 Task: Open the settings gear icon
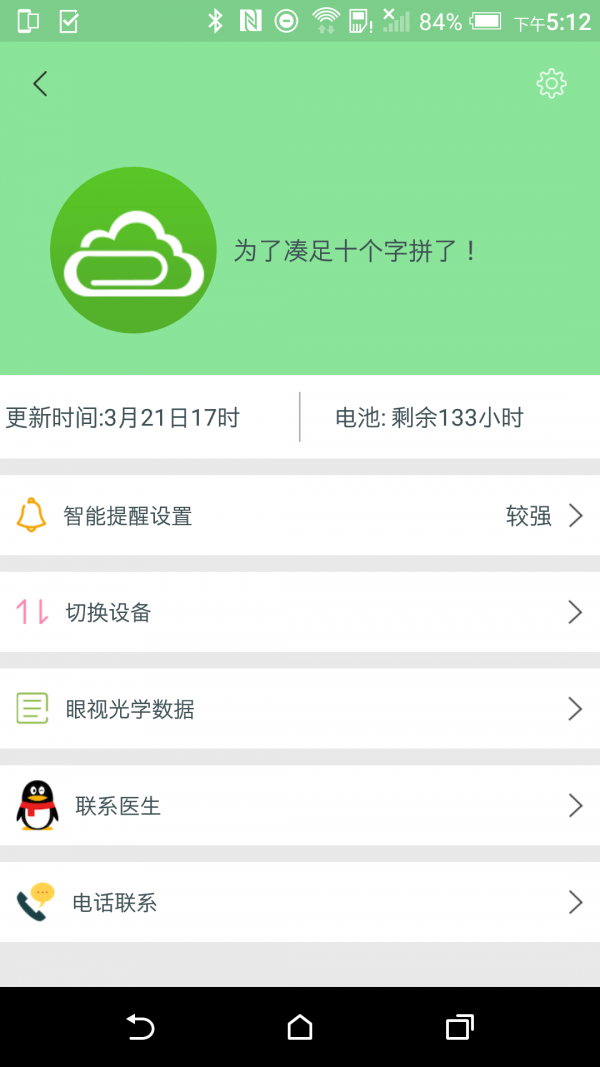[551, 84]
